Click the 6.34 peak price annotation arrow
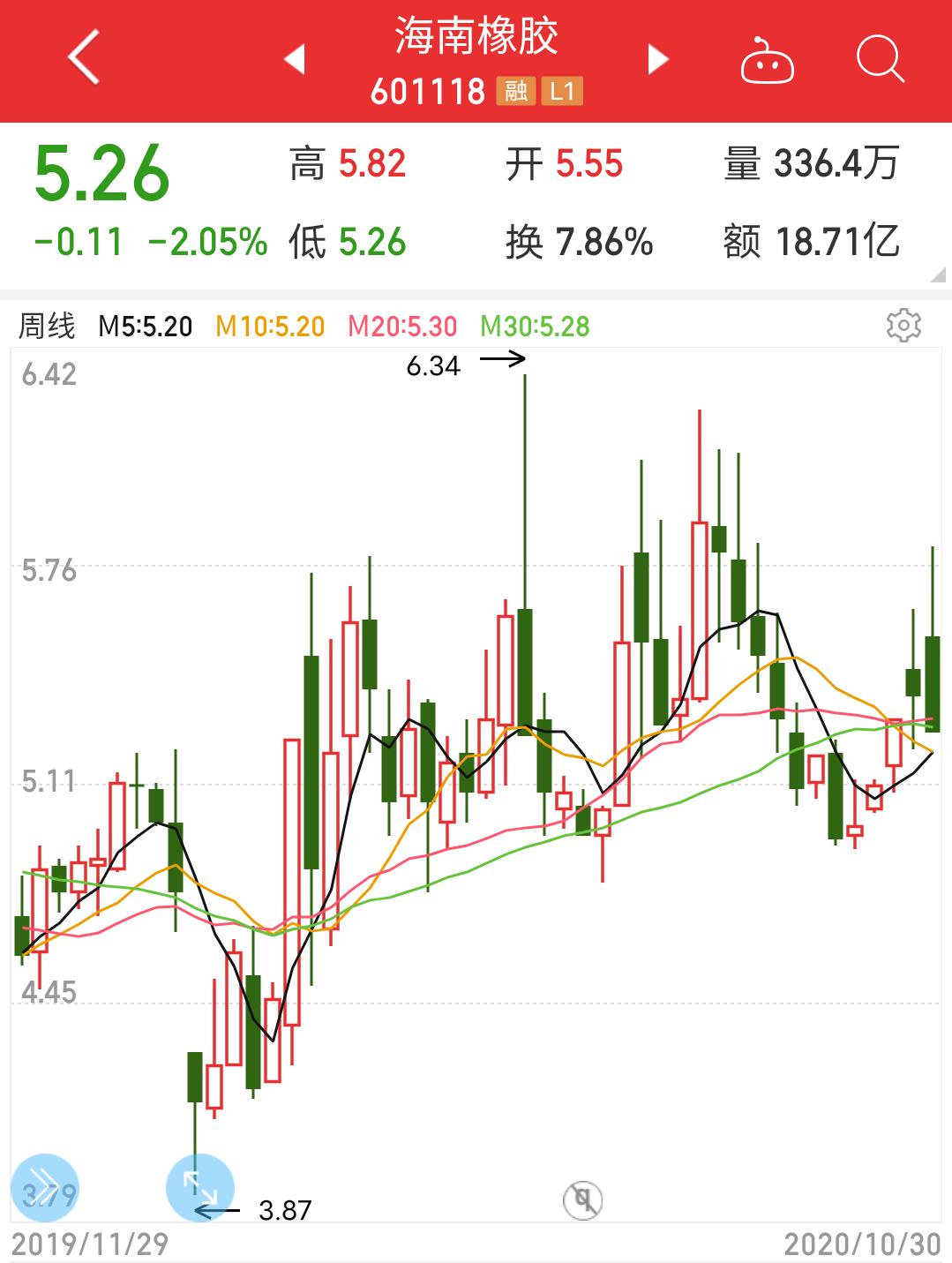952x1263 pixels. pyautogui.click(x=498, y=360)
